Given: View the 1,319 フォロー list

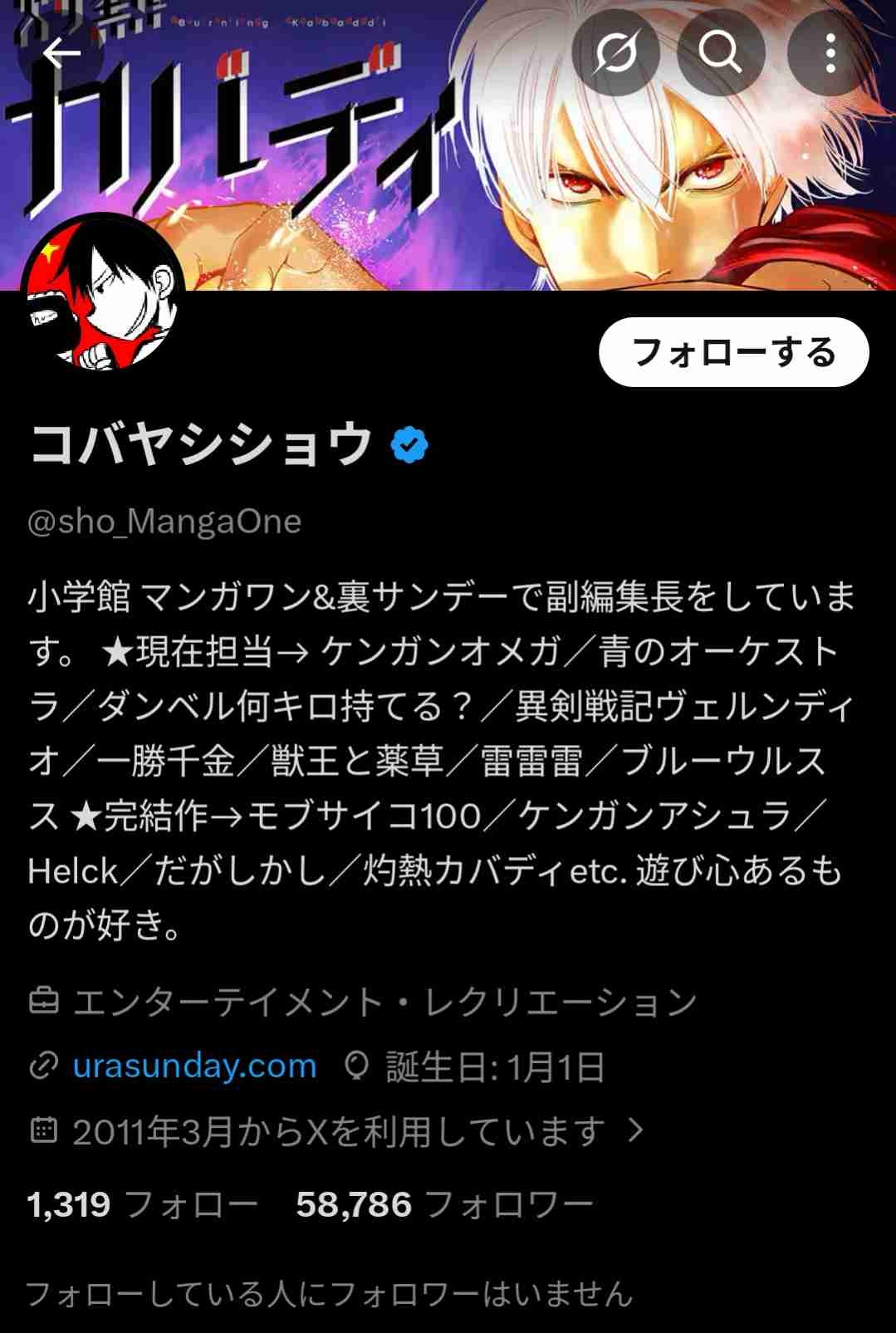Looking at the screenshot, I should coord(142,1204).
